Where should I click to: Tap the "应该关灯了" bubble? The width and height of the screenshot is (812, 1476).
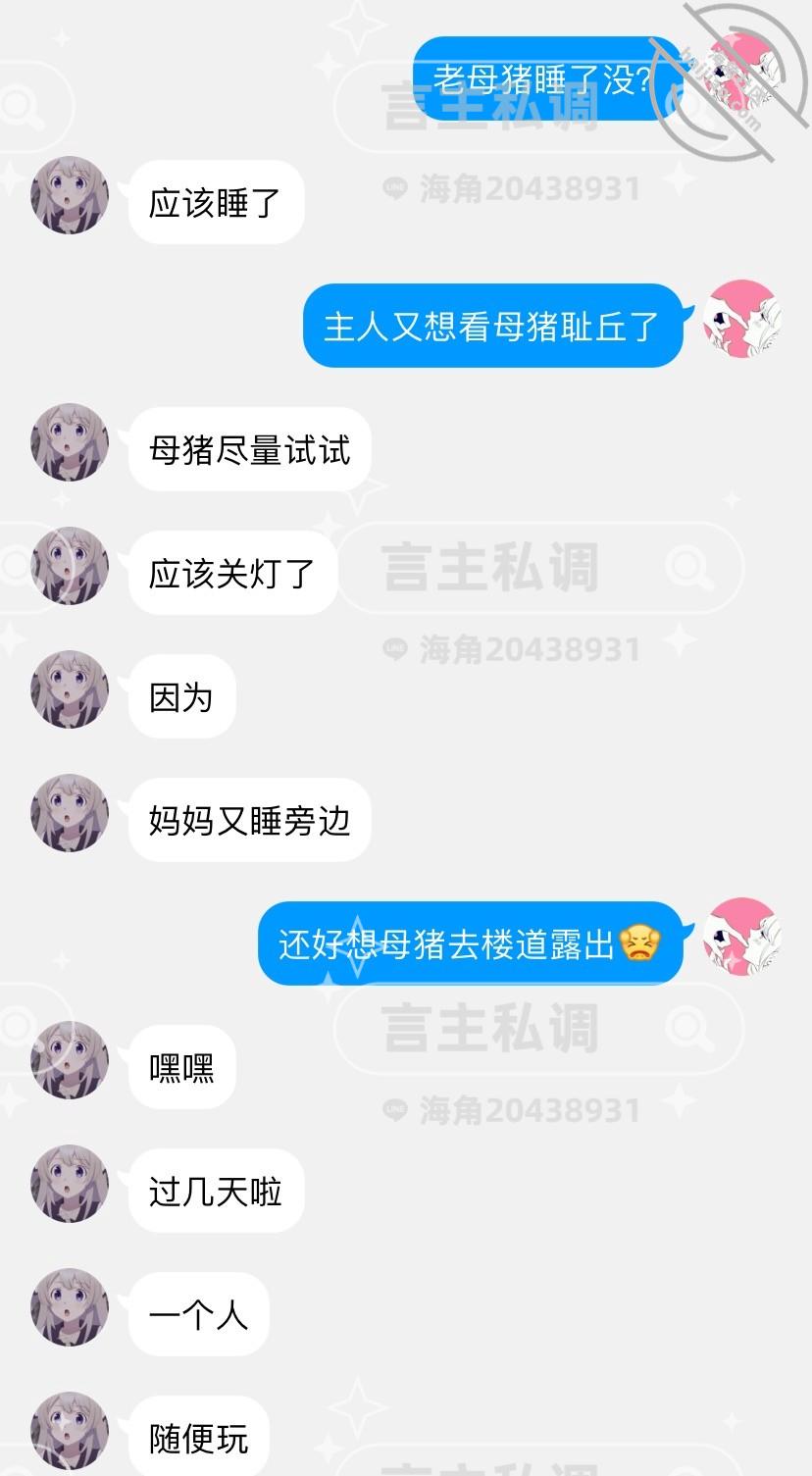(x=232, y=571)
